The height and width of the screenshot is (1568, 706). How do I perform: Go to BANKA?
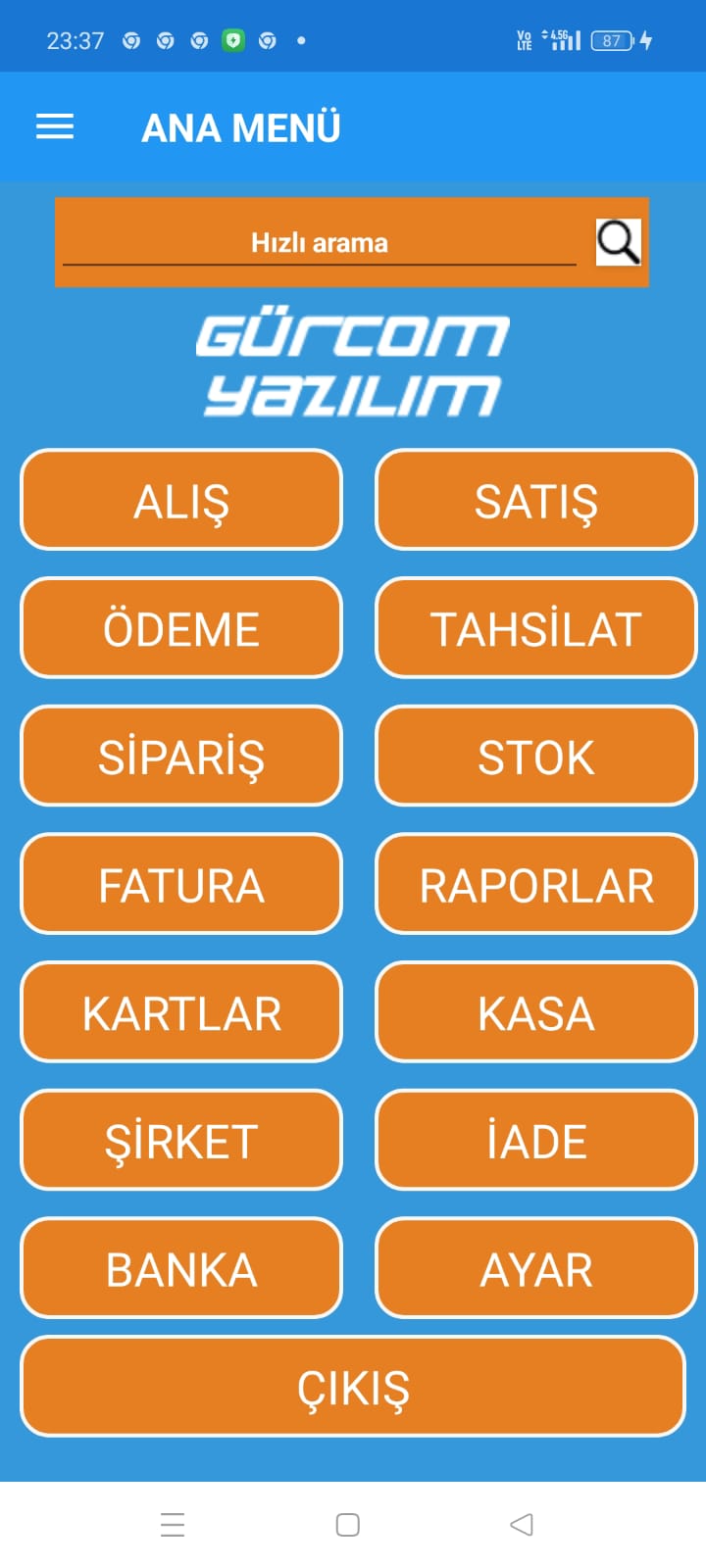tap(181, 1269)
